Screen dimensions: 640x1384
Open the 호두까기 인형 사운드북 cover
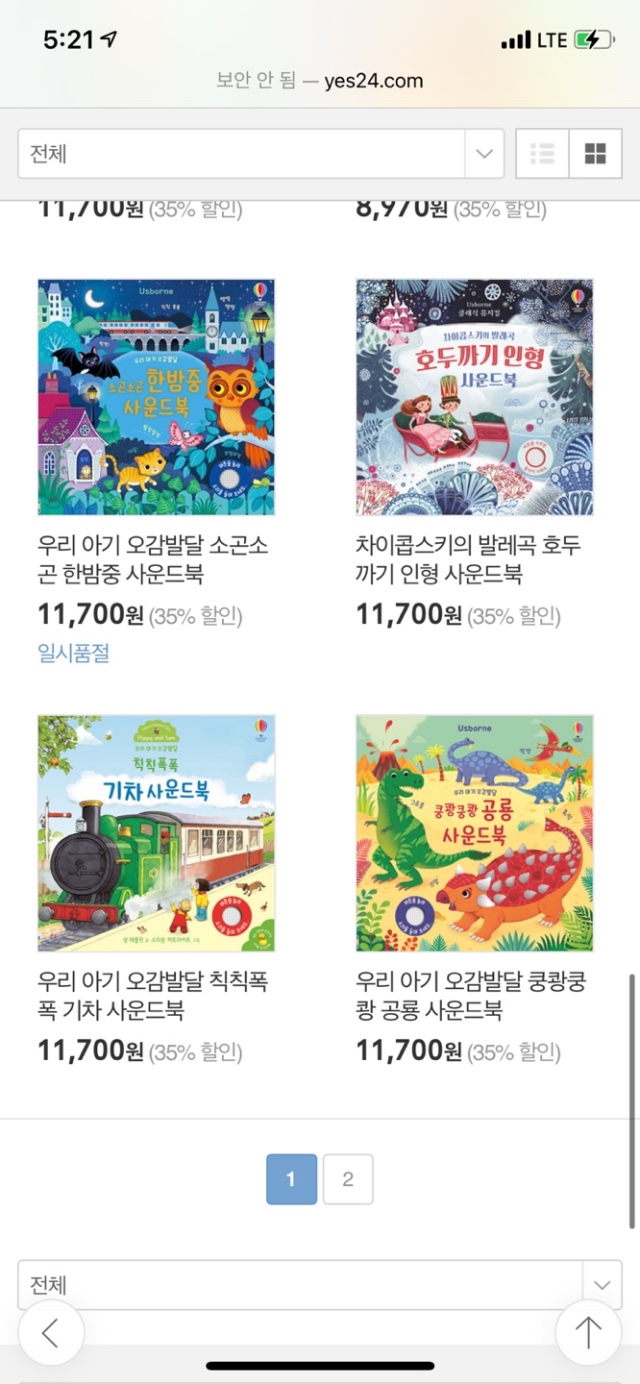point(474,397)
